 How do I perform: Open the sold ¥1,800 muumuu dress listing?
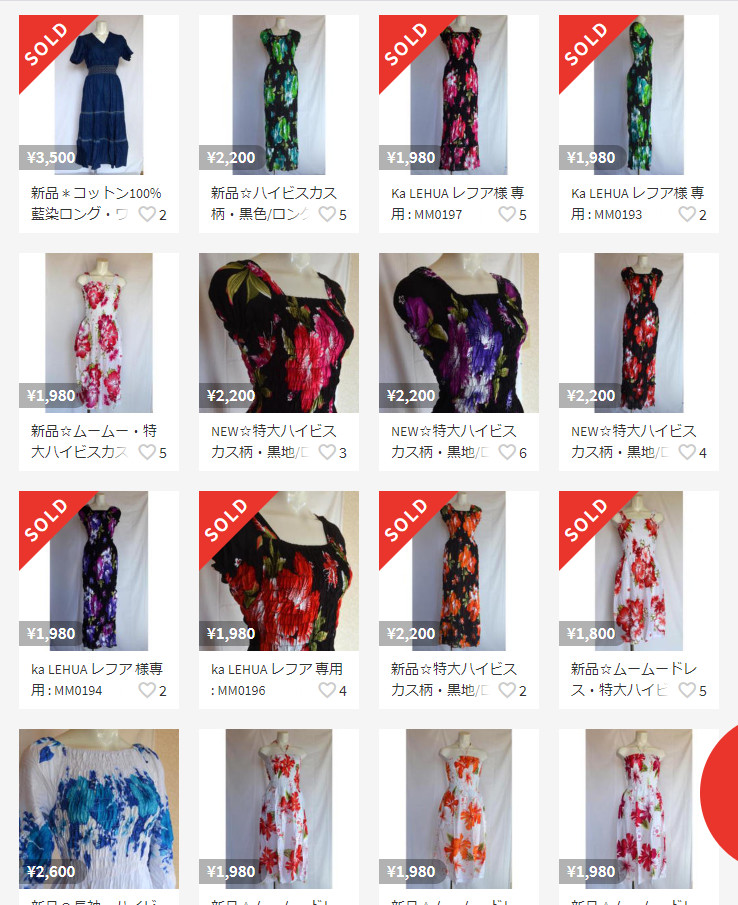pyautogui.click(x=638, y=570)
